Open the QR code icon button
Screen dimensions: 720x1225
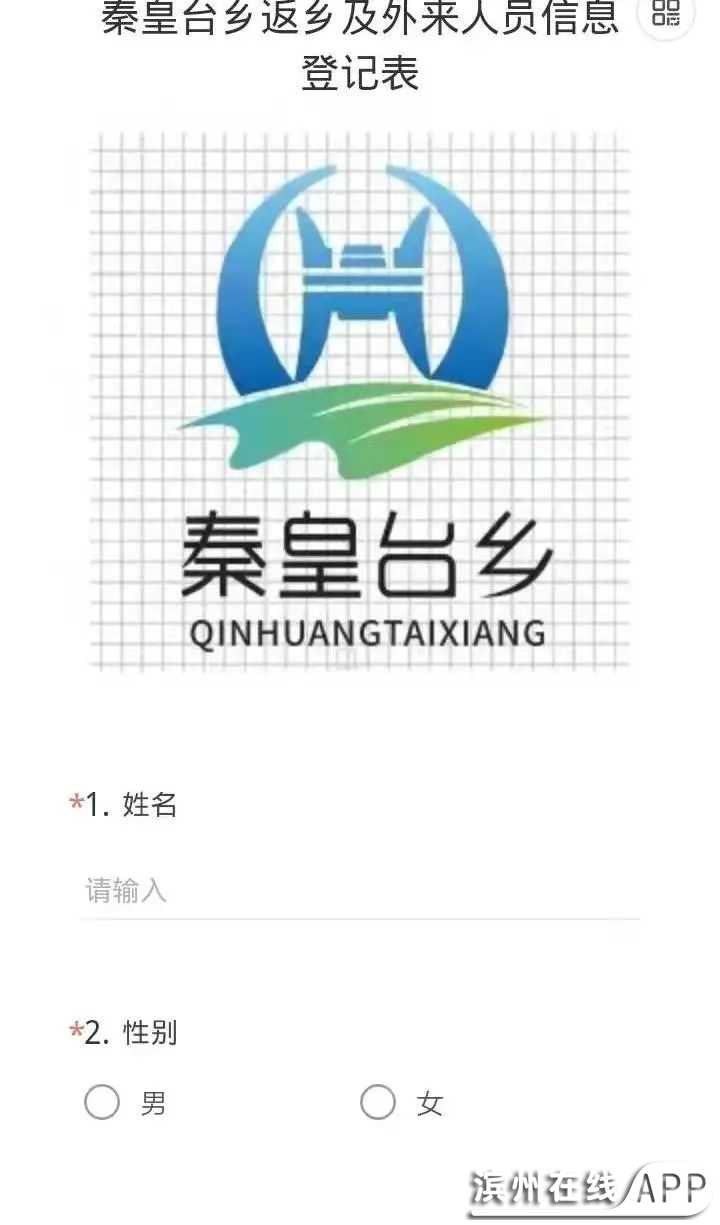pyautogui.click(x=666, y=14)
